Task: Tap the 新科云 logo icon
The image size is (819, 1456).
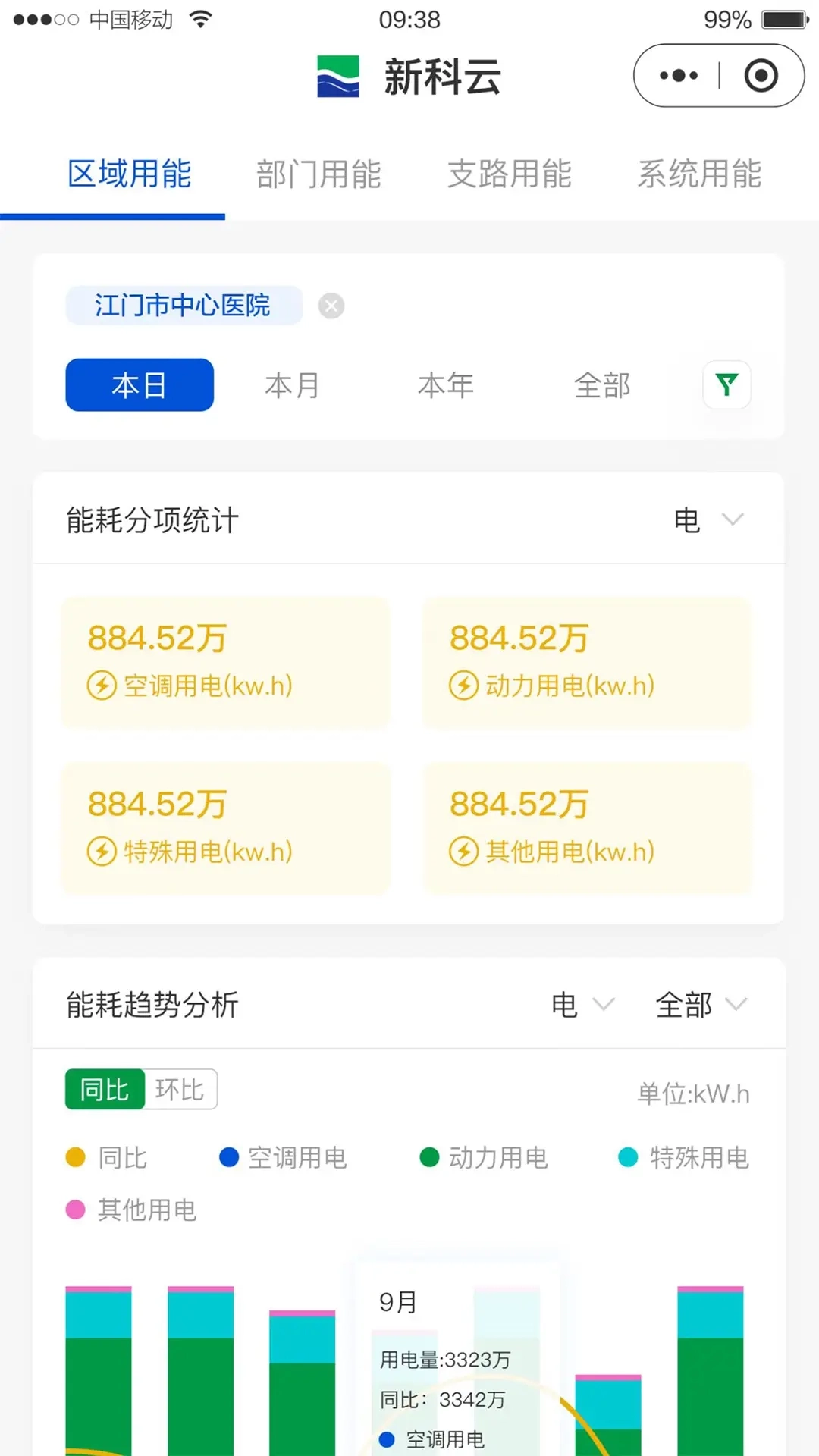Action: pyautogui.click(x=337, y=75)
